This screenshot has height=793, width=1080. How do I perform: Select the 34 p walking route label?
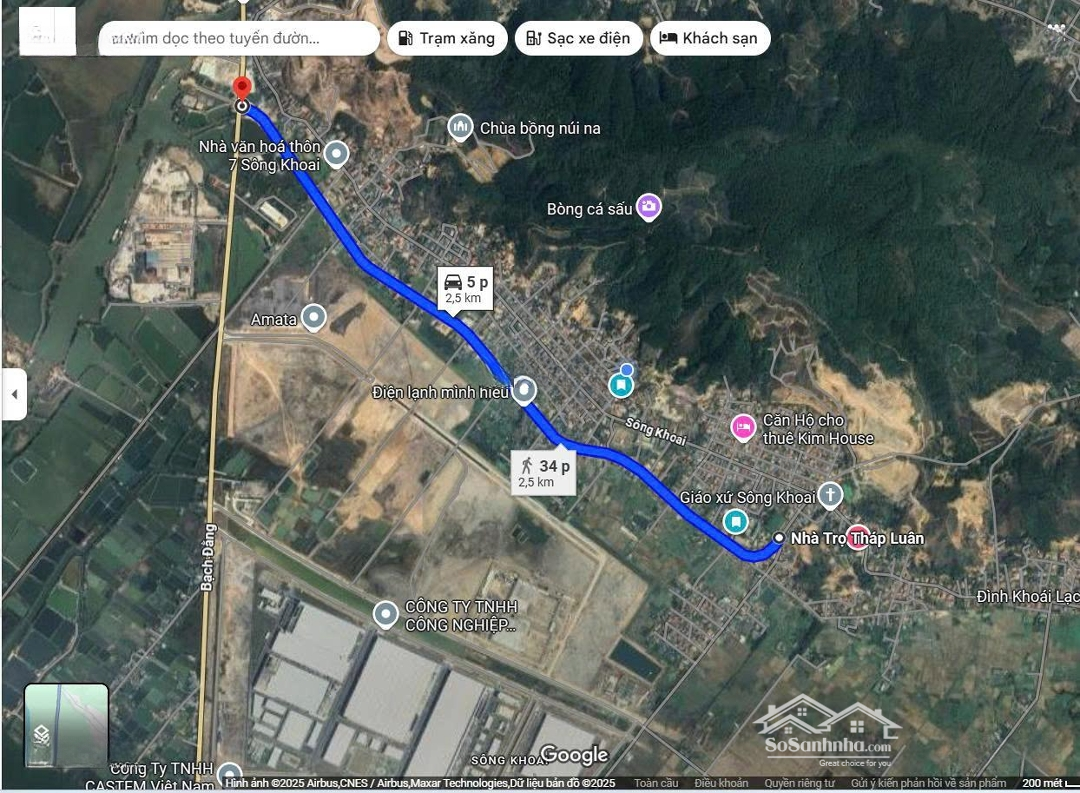tap(544, 472)
